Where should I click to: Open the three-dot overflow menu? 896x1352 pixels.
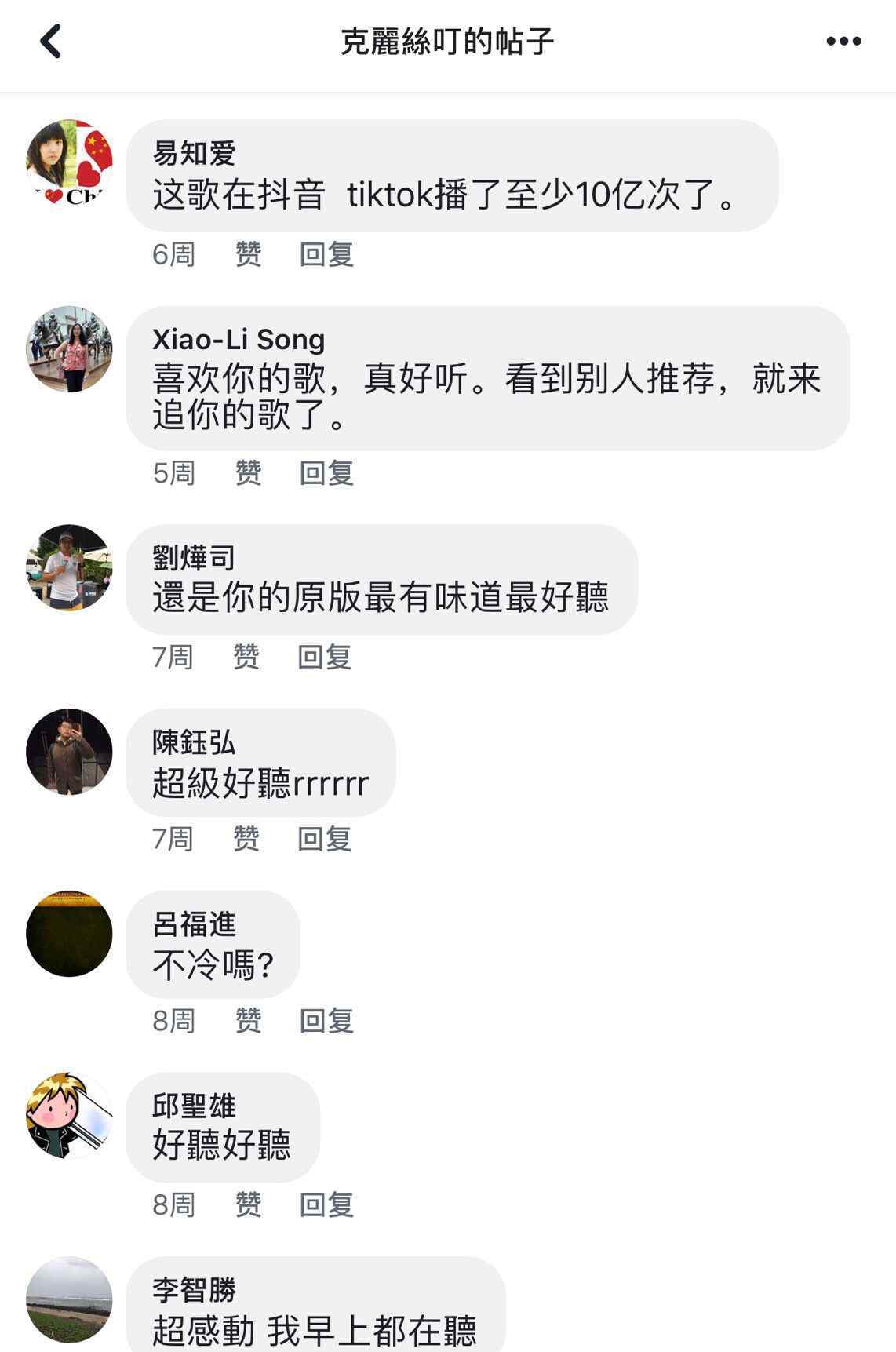pyautogui.click(x=843, y=42)
